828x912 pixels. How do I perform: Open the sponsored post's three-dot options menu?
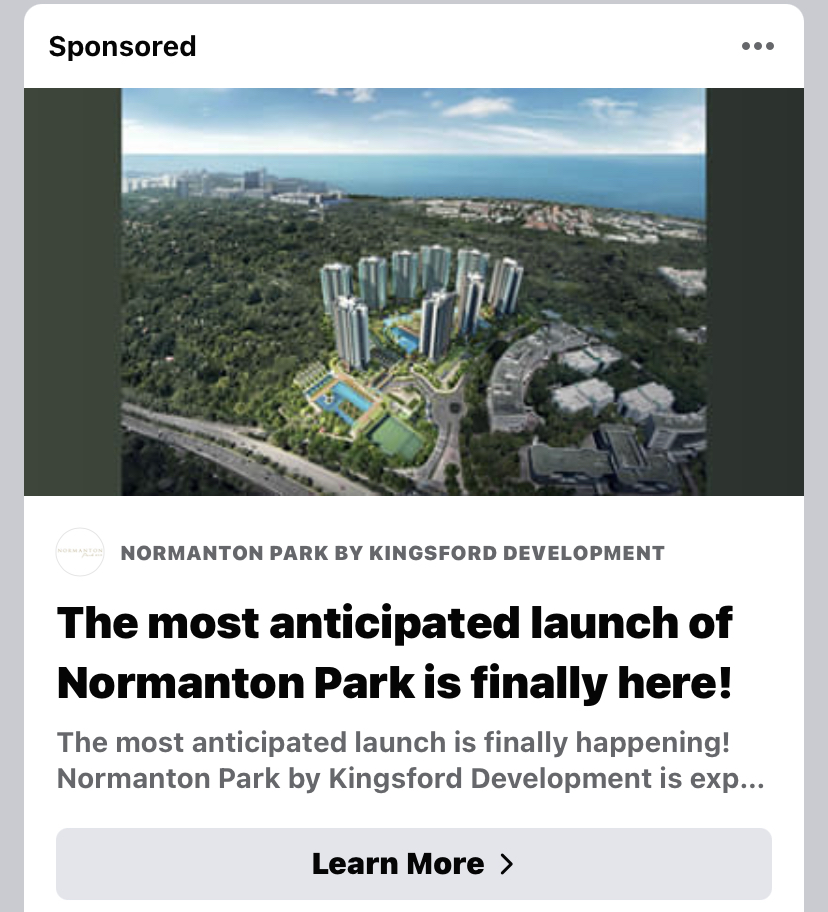click(758, 46)
